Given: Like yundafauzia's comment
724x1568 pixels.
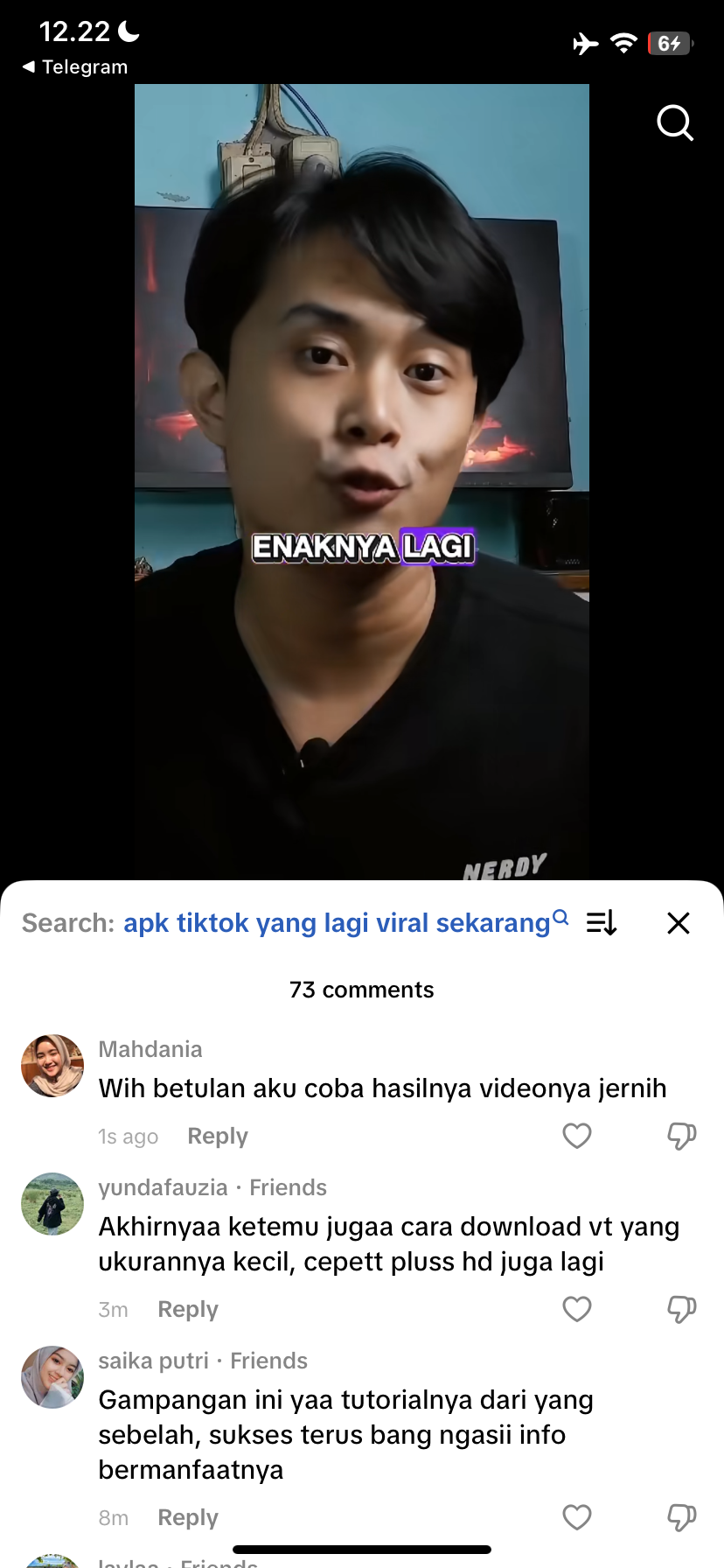Looking at the screenshot, I should pos(577,1309).
